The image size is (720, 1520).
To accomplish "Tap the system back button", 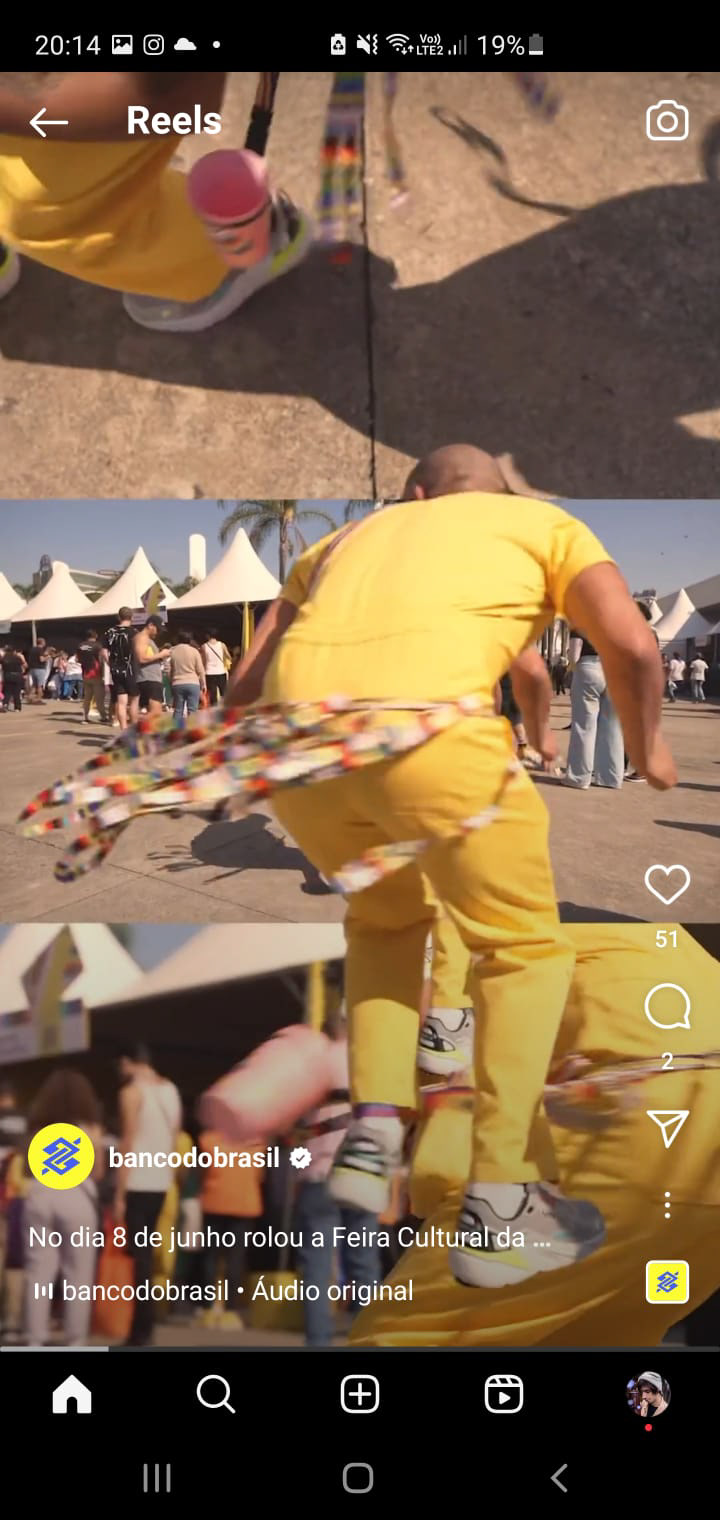I will coord(560,1477).
